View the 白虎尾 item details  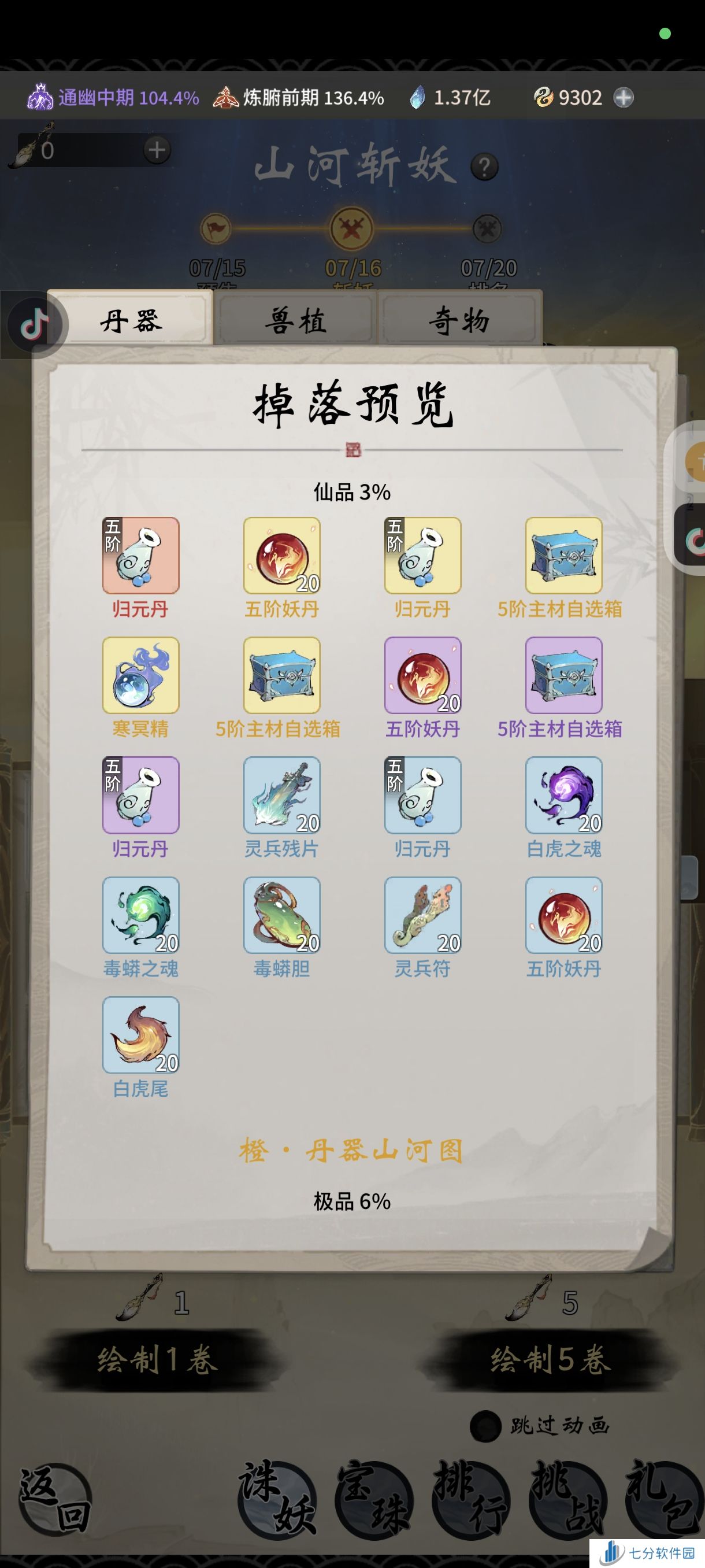coord(140,1035)
